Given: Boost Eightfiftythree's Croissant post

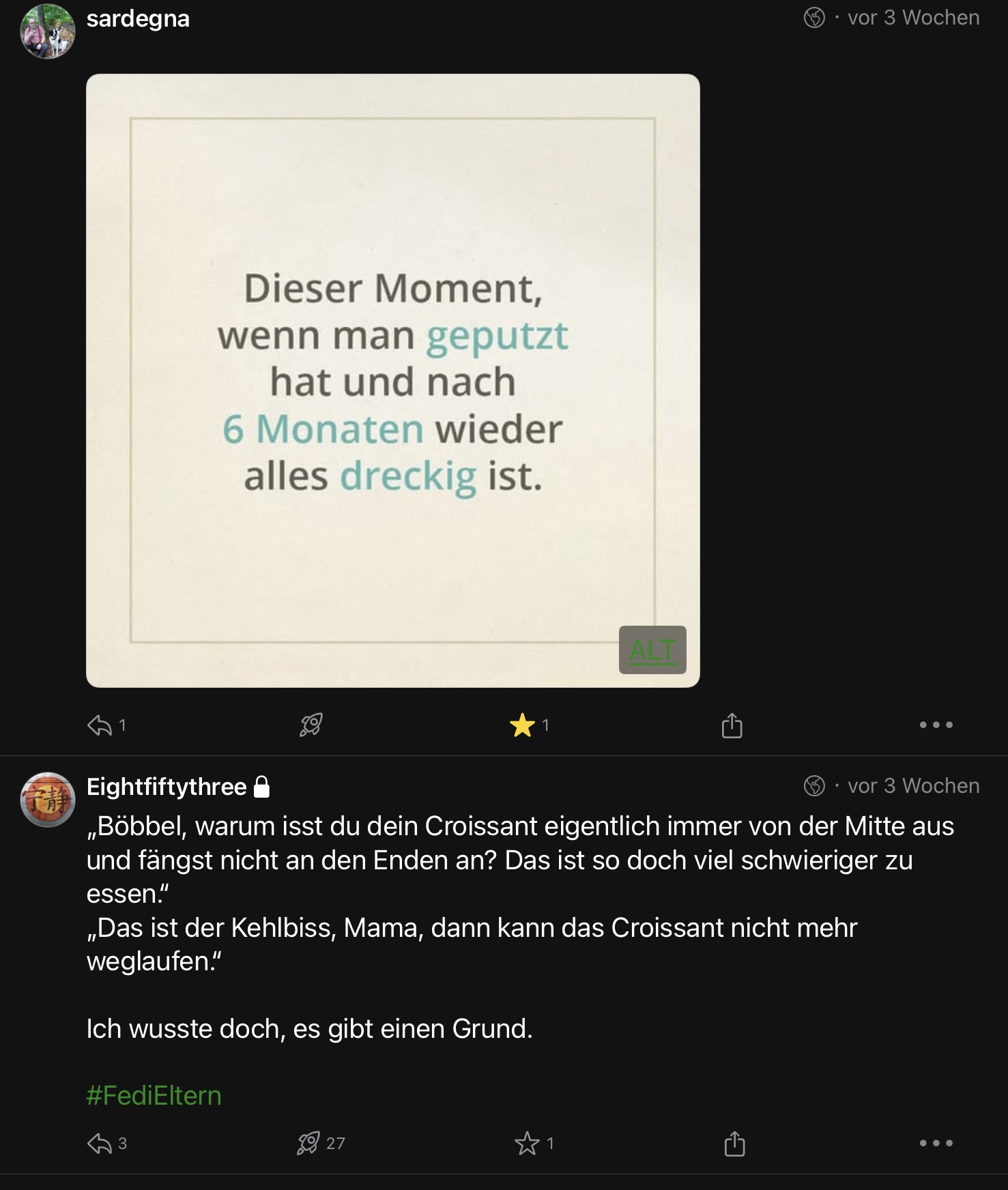Looking at the screenshot, I should [308, 1143].
